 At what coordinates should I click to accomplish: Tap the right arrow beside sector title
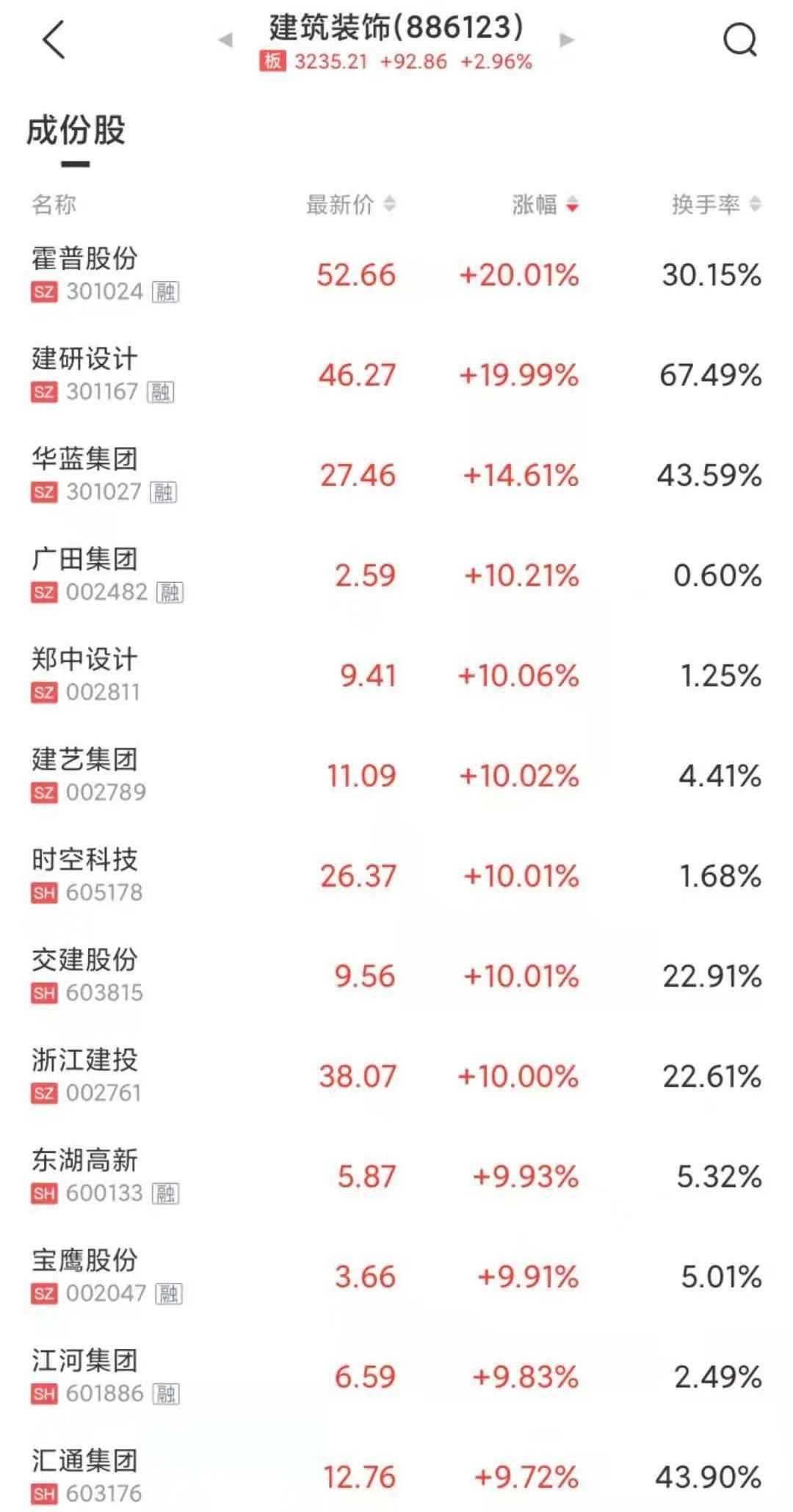pyautogui.click(x=567, y=40)
